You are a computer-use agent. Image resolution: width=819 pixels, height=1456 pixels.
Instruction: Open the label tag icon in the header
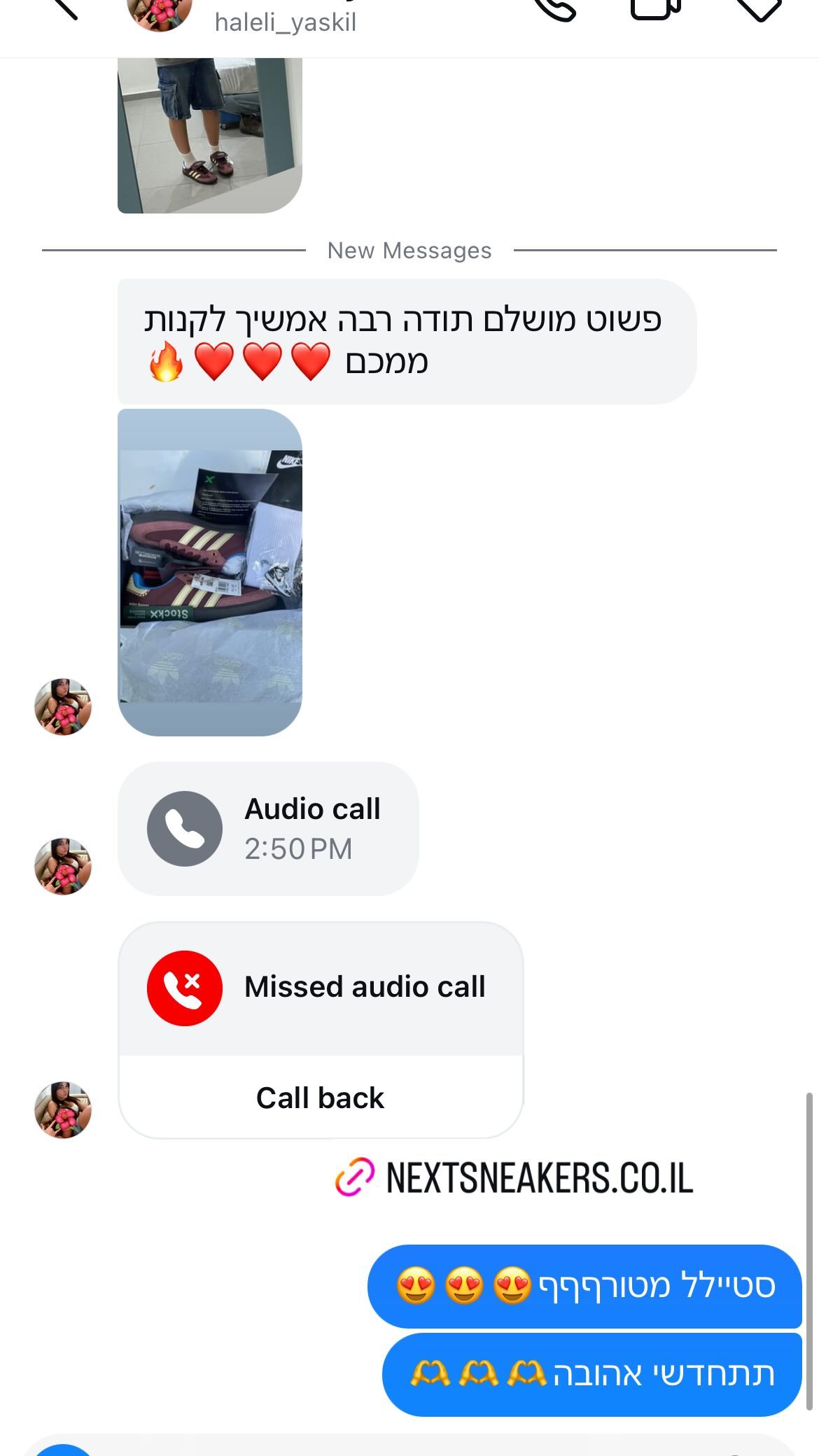click(x=759, y=8)
